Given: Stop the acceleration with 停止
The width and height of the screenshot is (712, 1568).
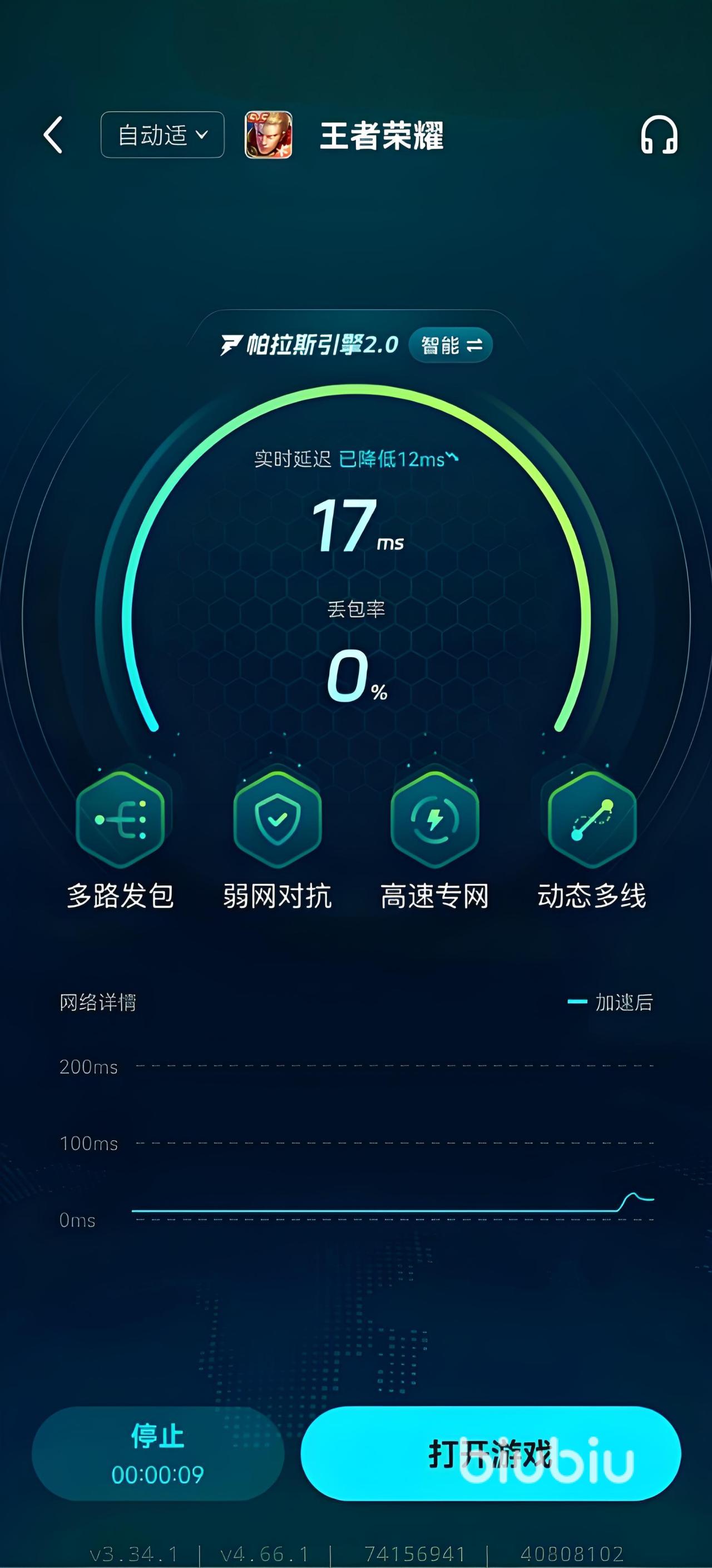Looking at the screenshot, I should point(157,1453).
